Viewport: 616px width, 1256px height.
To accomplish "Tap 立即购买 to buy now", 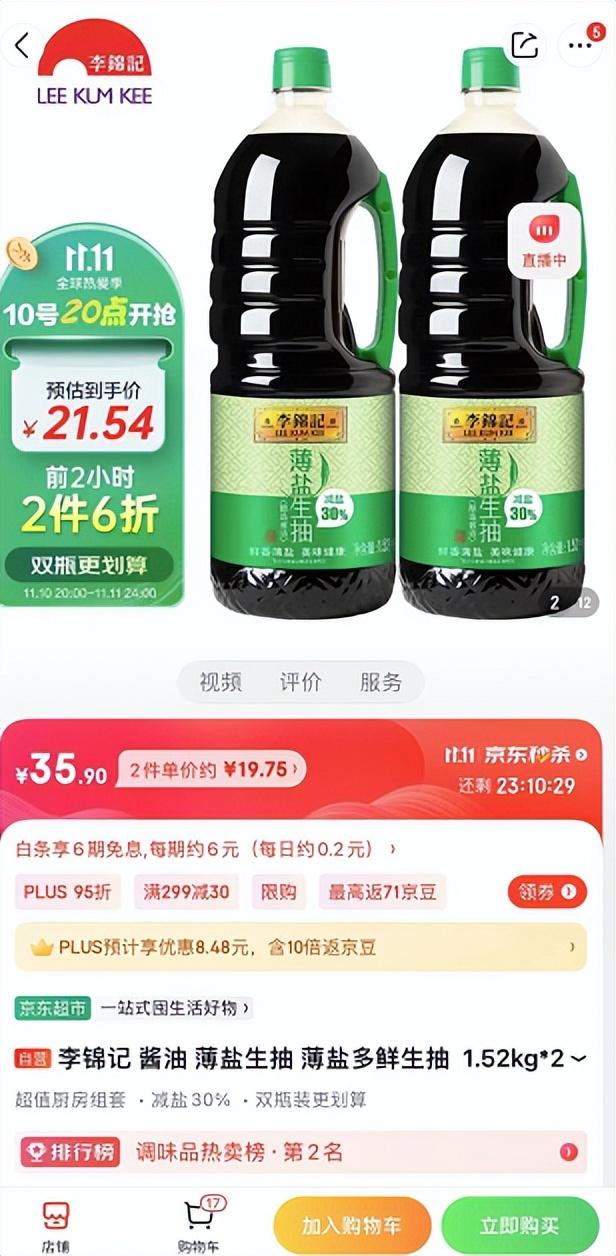I will point(519,1225).
